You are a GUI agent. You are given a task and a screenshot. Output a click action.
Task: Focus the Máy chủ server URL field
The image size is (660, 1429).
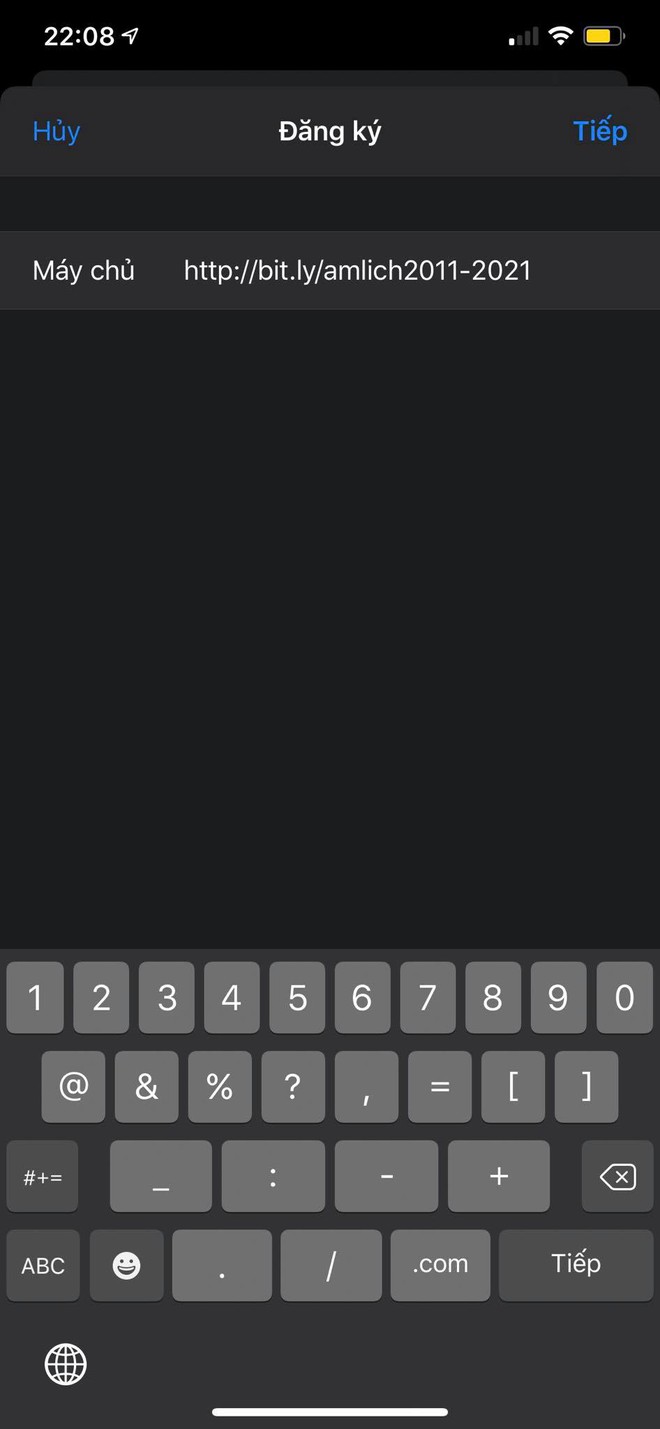click(330, 270)
